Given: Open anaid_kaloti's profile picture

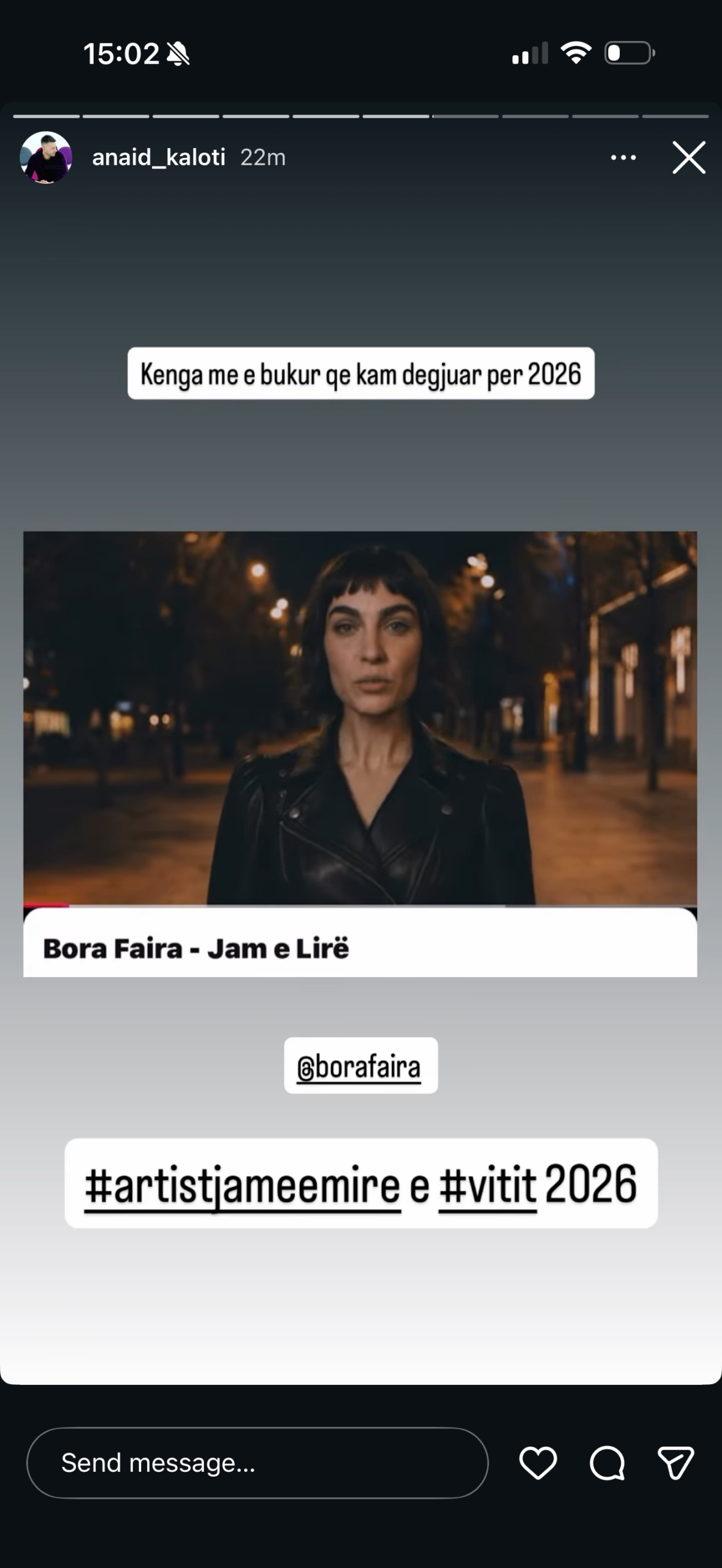Looking at the screenshot, I should (46, 158).
